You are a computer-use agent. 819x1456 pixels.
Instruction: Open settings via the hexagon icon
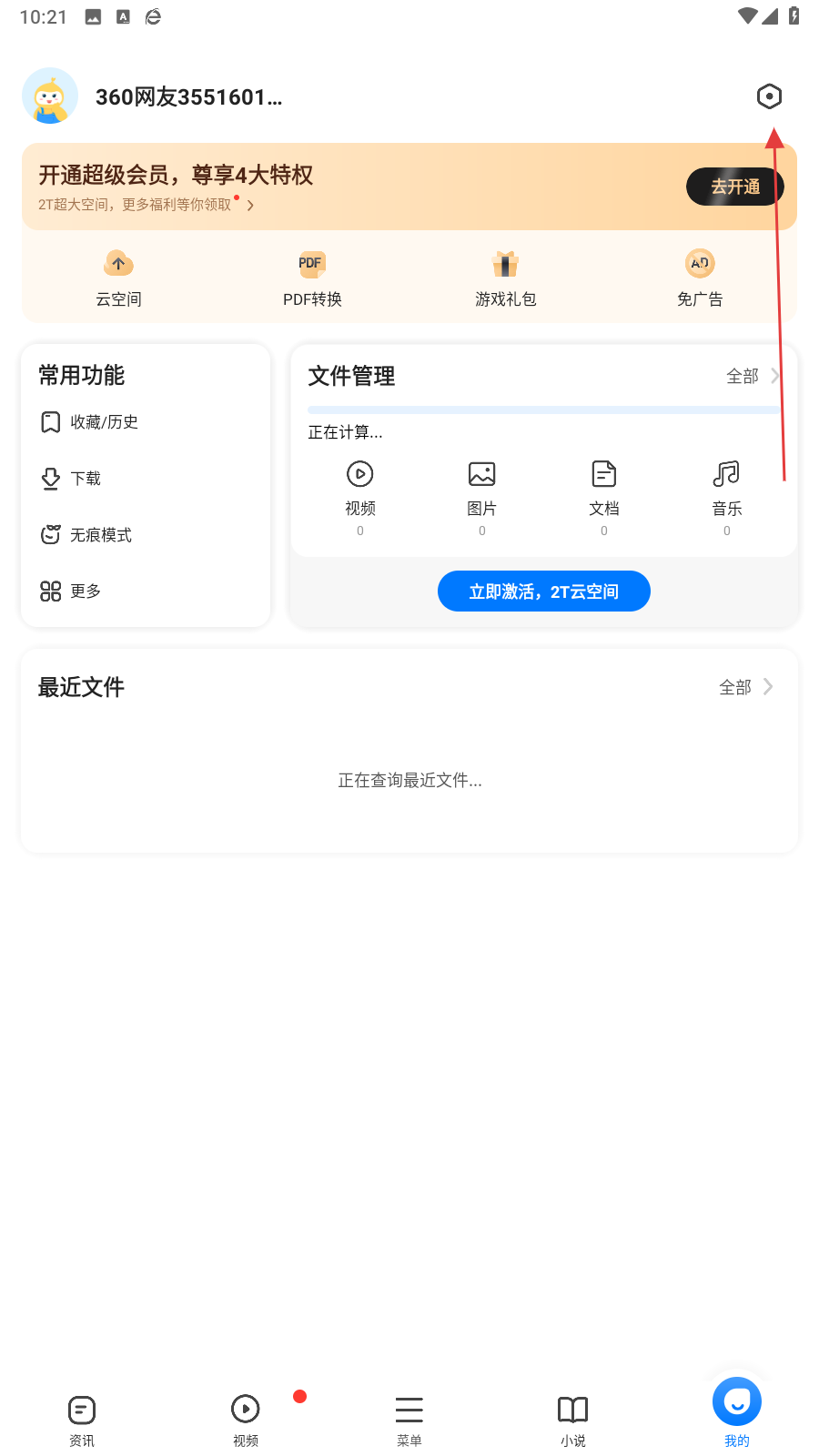pos(769,96)
